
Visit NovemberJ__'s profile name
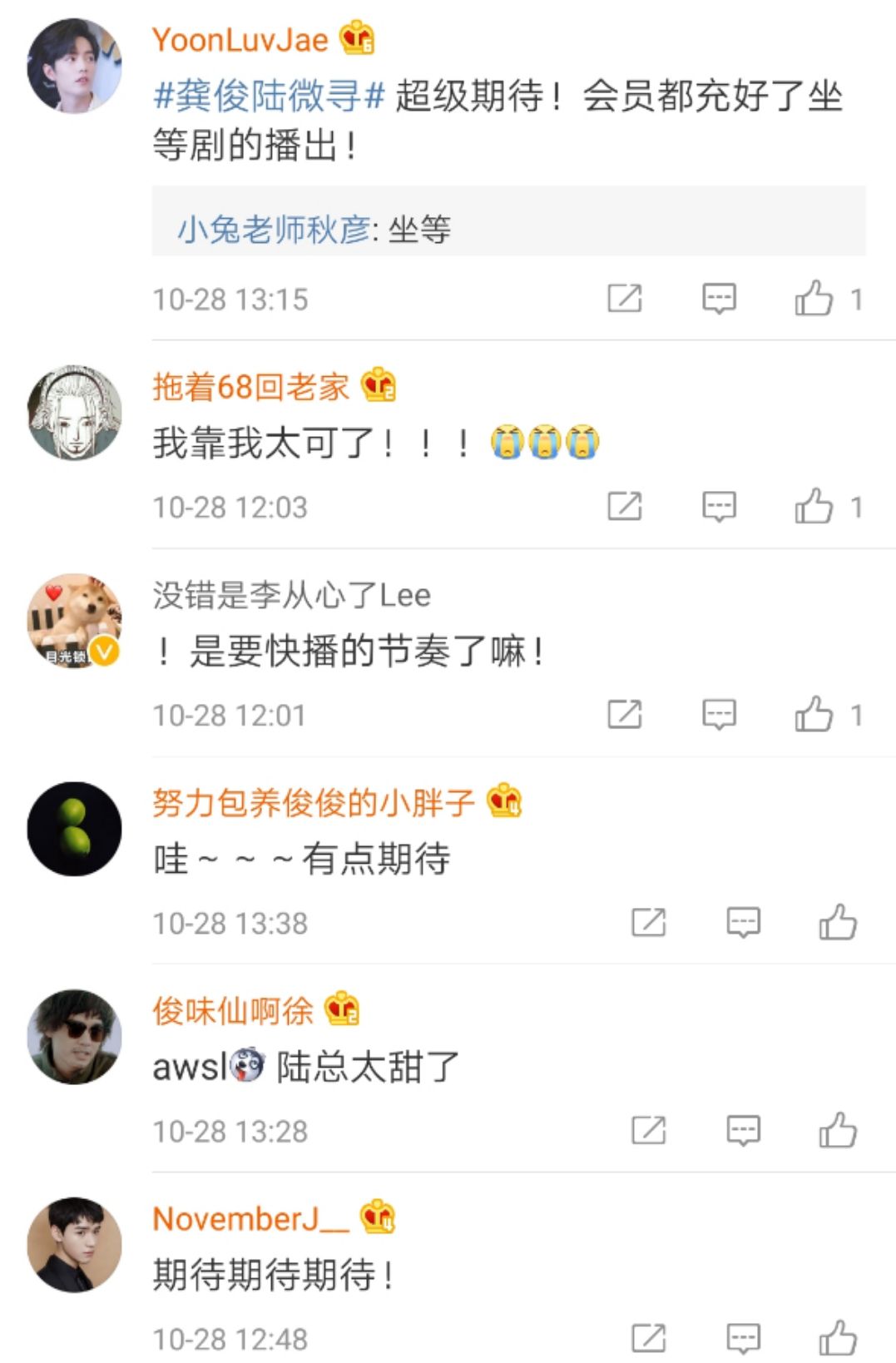[250, 1219]
